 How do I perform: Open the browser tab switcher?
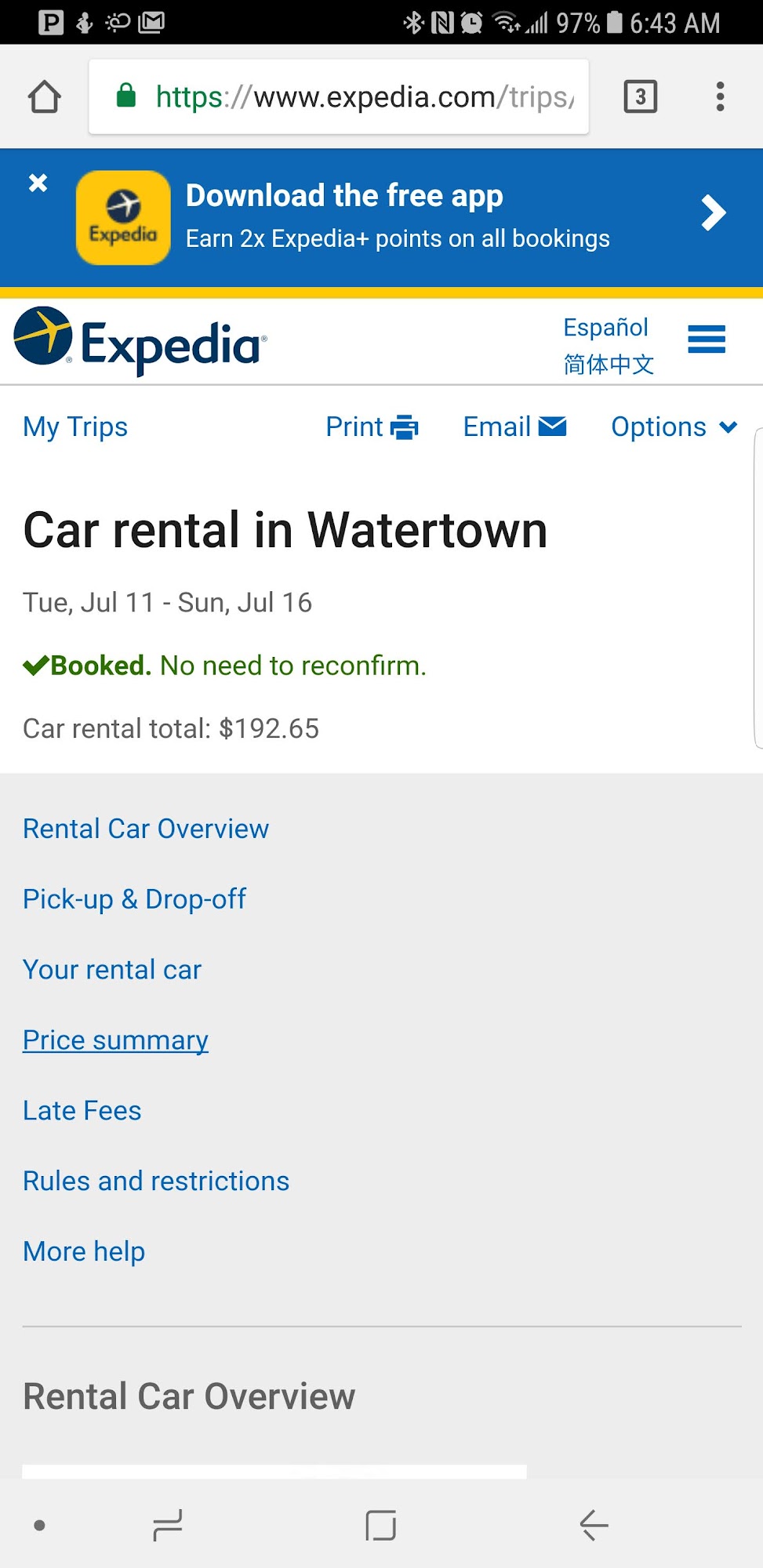[640, 97]
